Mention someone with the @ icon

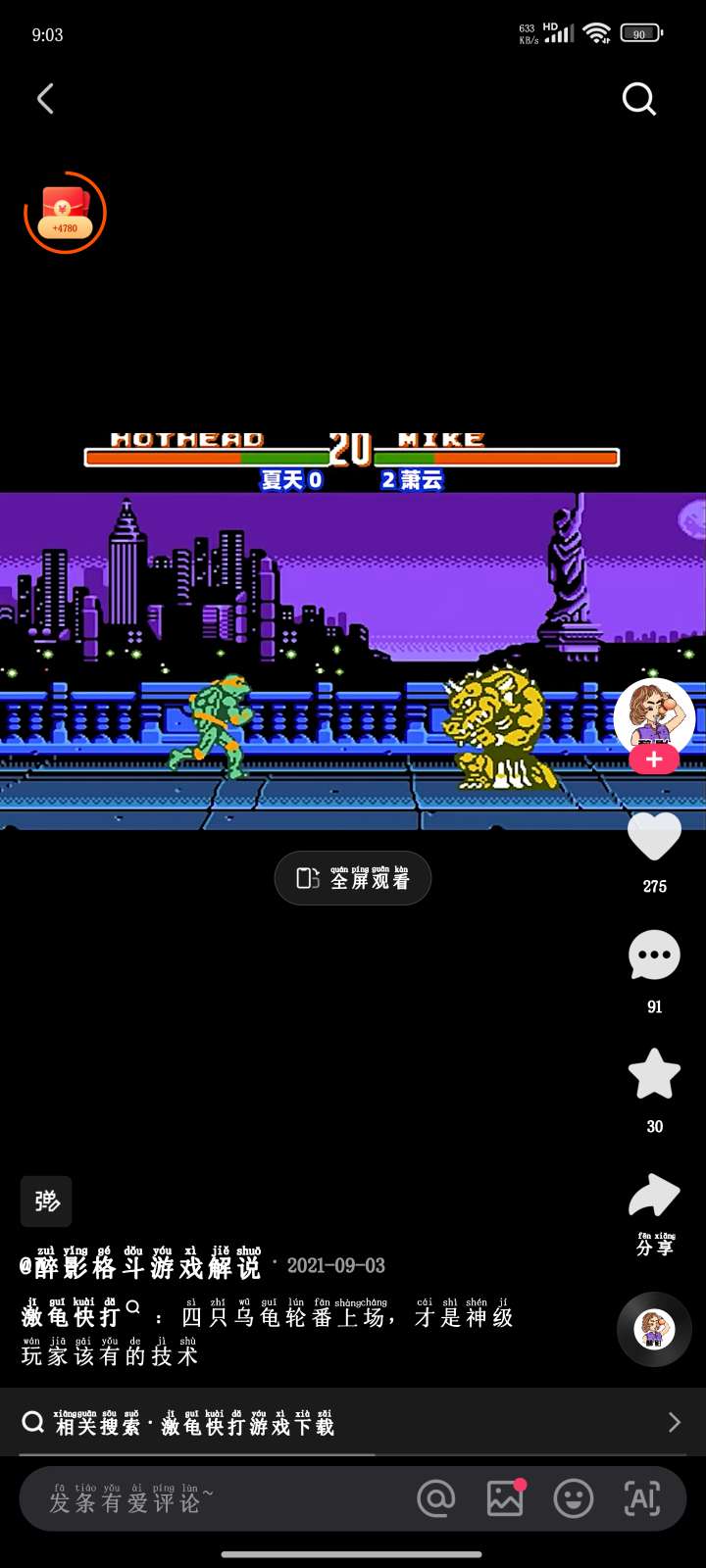pyautogui.click(x=436, y=1498)
